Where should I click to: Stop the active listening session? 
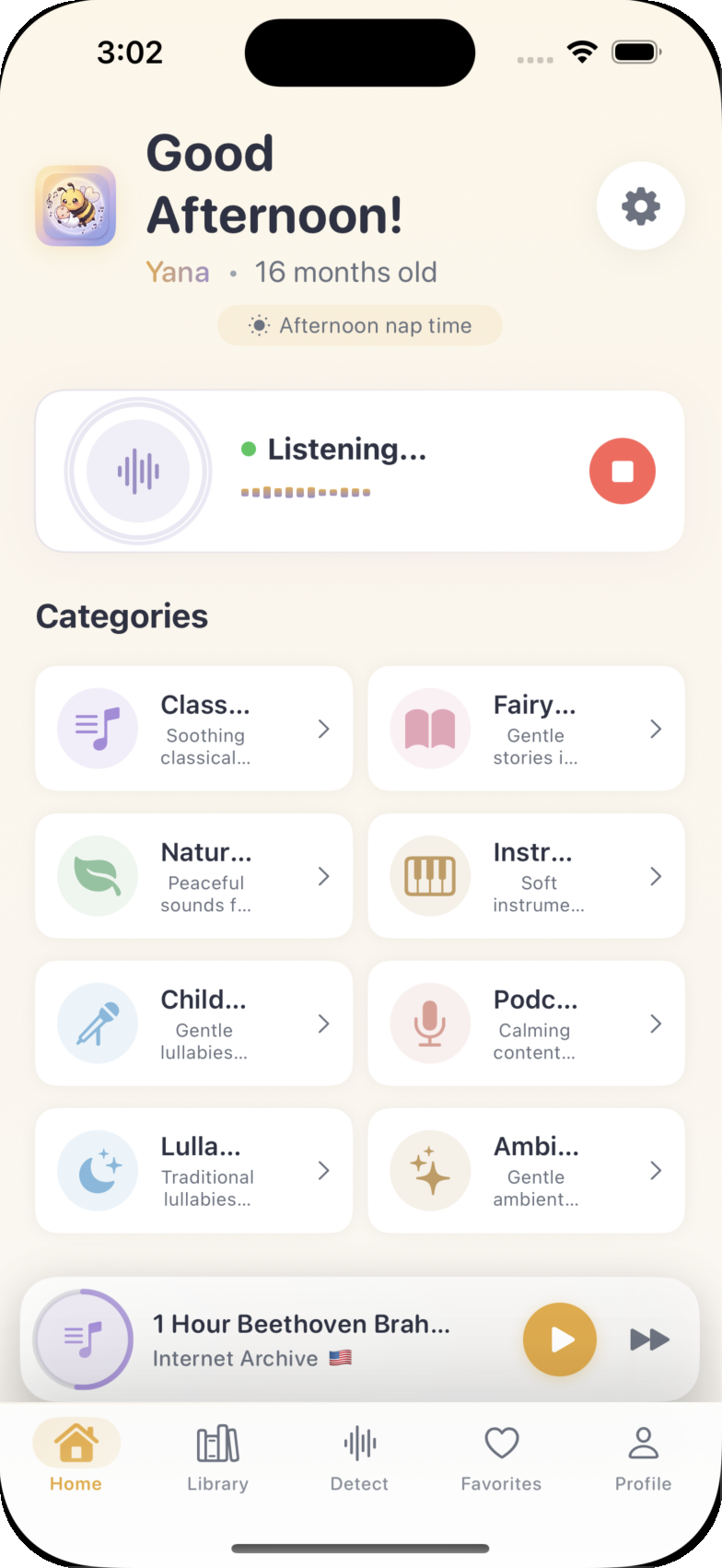pos(622,471)
